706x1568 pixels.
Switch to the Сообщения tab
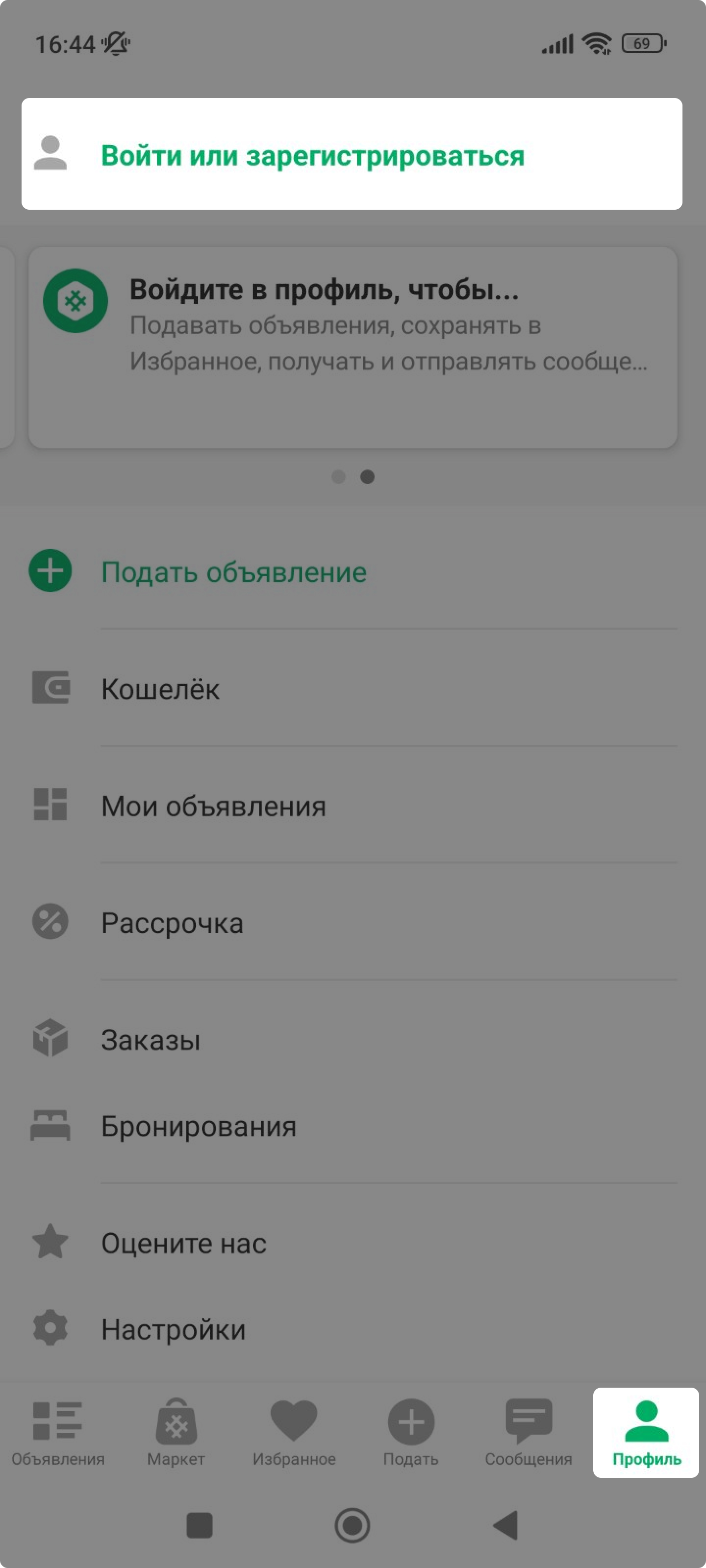point(529,1432)
